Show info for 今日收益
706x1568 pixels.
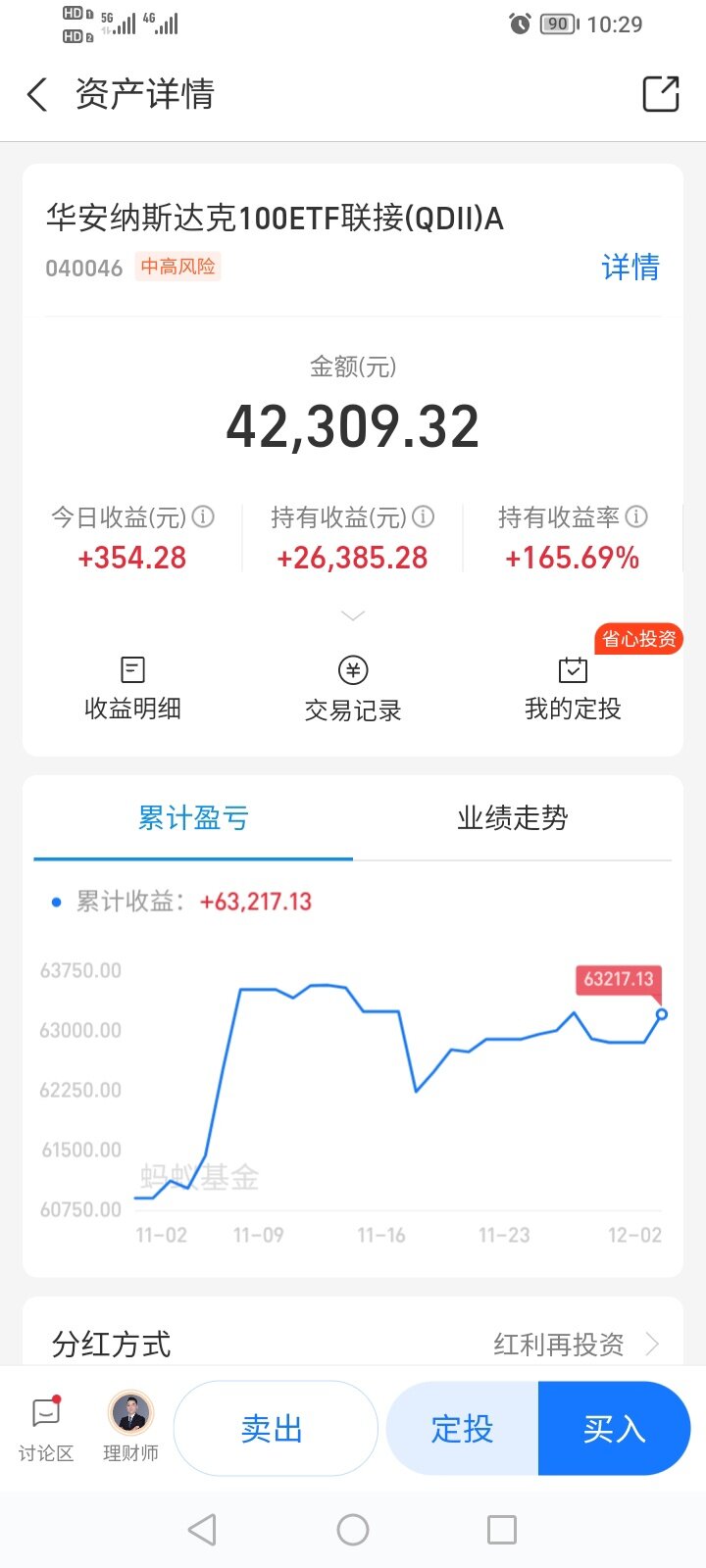(203, 516)
